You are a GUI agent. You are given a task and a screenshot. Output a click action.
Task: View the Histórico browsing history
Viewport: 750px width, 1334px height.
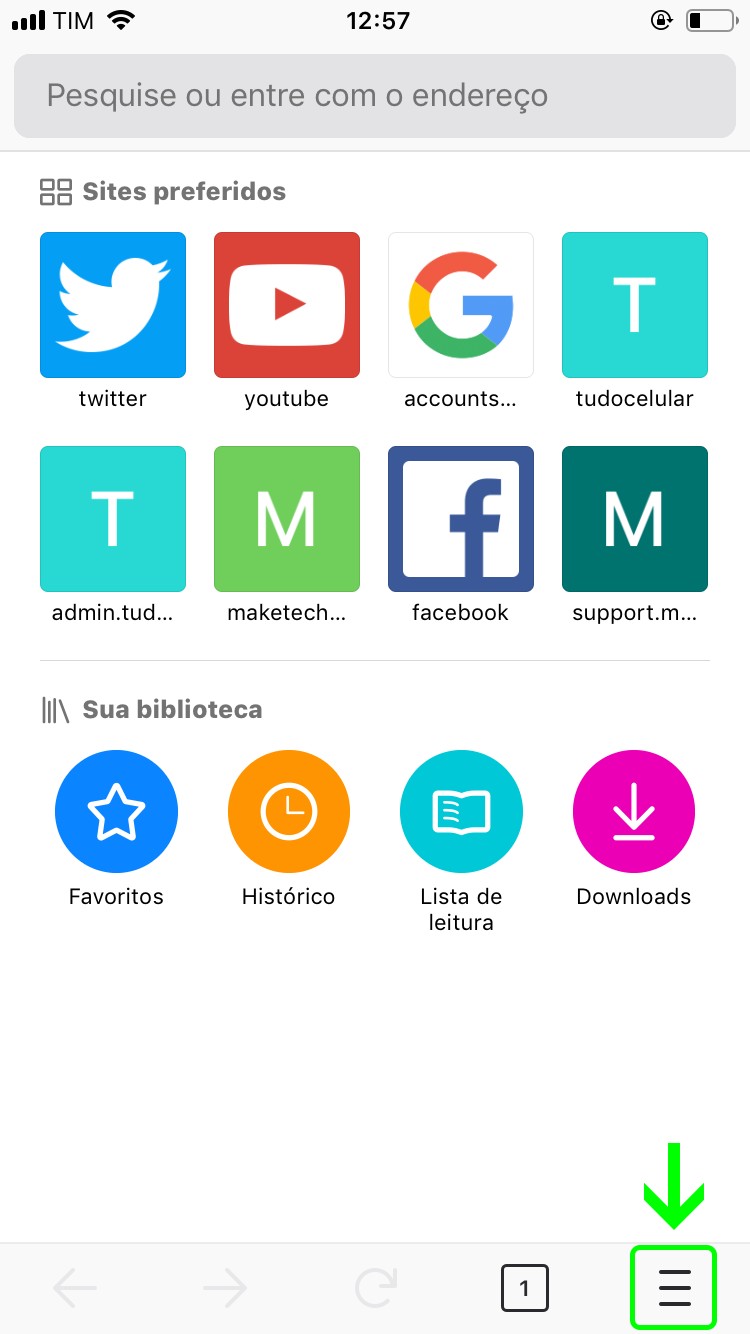[x=289, y=812]
